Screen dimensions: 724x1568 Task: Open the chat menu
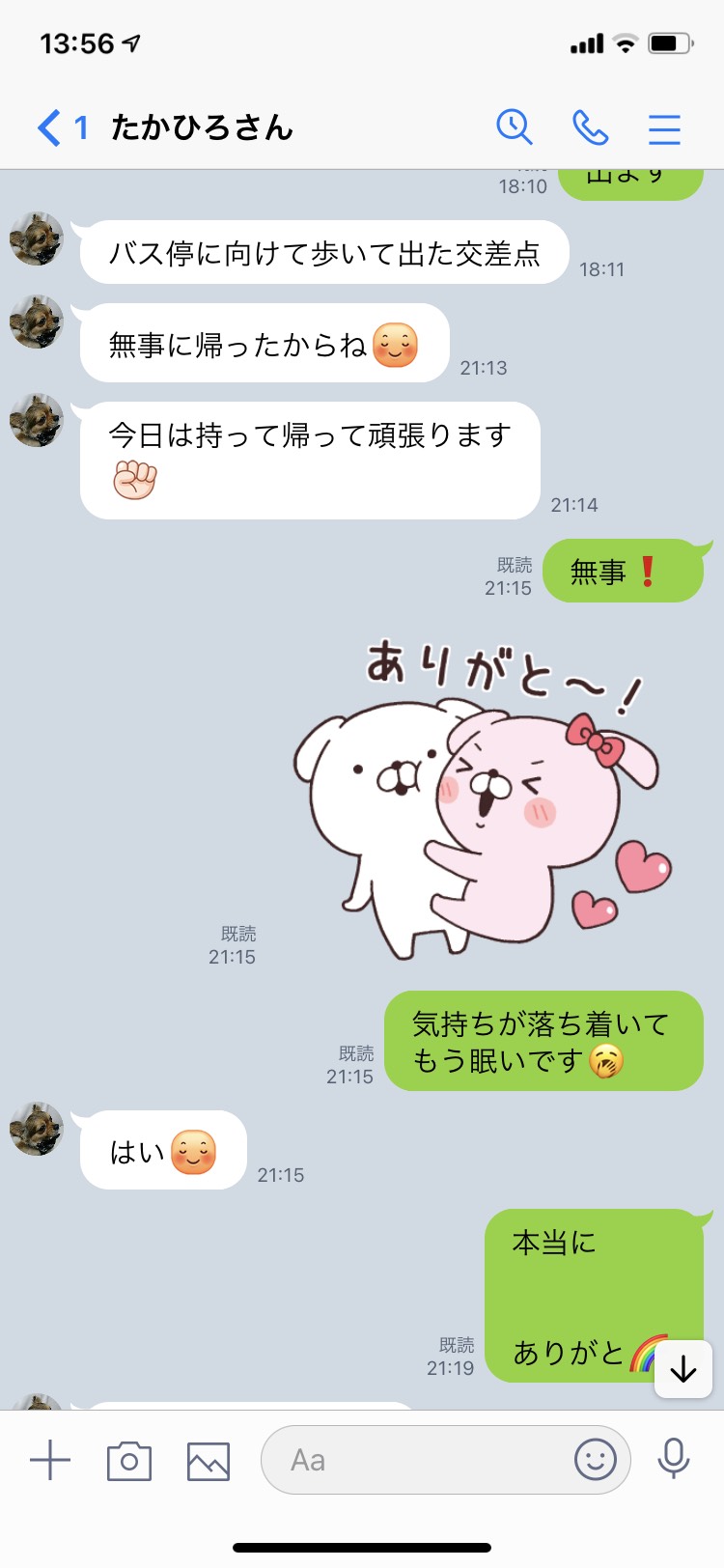664,128
